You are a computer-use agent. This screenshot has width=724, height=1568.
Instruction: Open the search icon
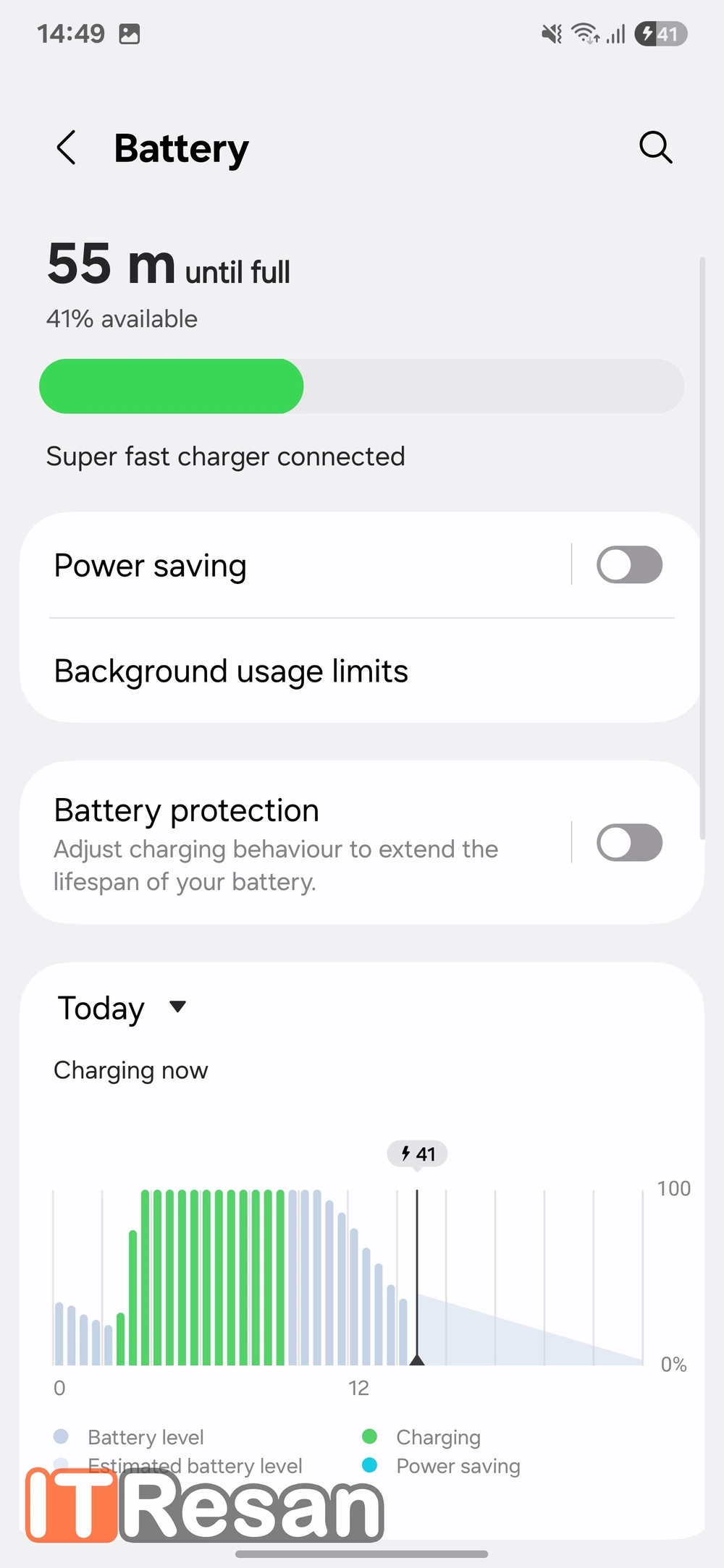[655, 148]
